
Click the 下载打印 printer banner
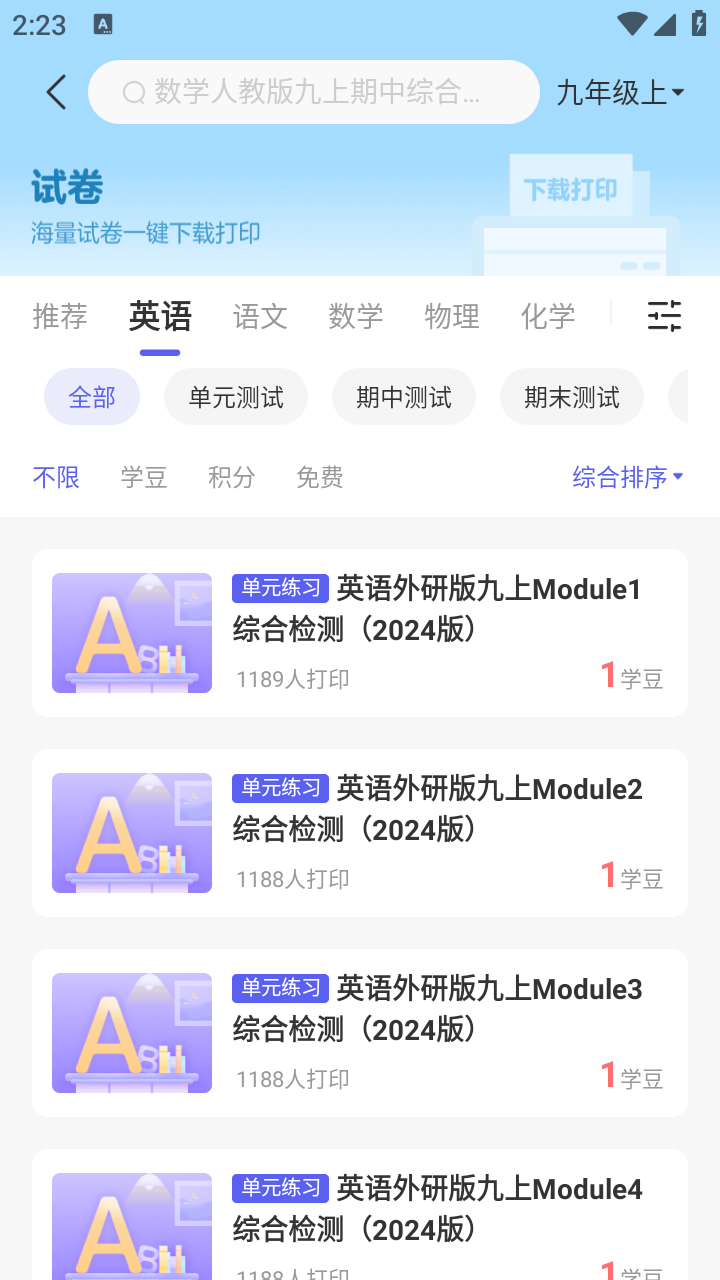tap(569, 188)
